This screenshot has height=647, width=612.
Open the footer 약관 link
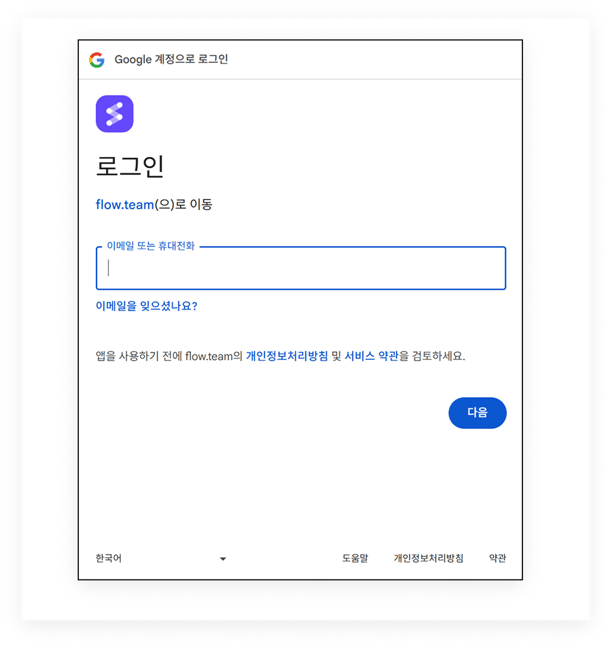click(x=497, y=558)
